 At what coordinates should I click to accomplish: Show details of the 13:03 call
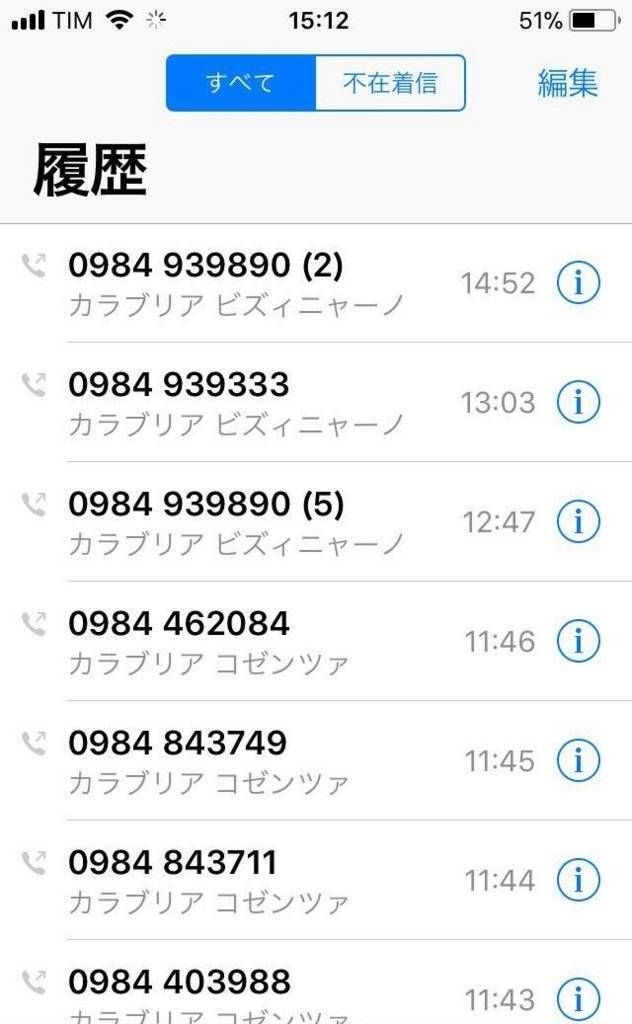[578, 402]
